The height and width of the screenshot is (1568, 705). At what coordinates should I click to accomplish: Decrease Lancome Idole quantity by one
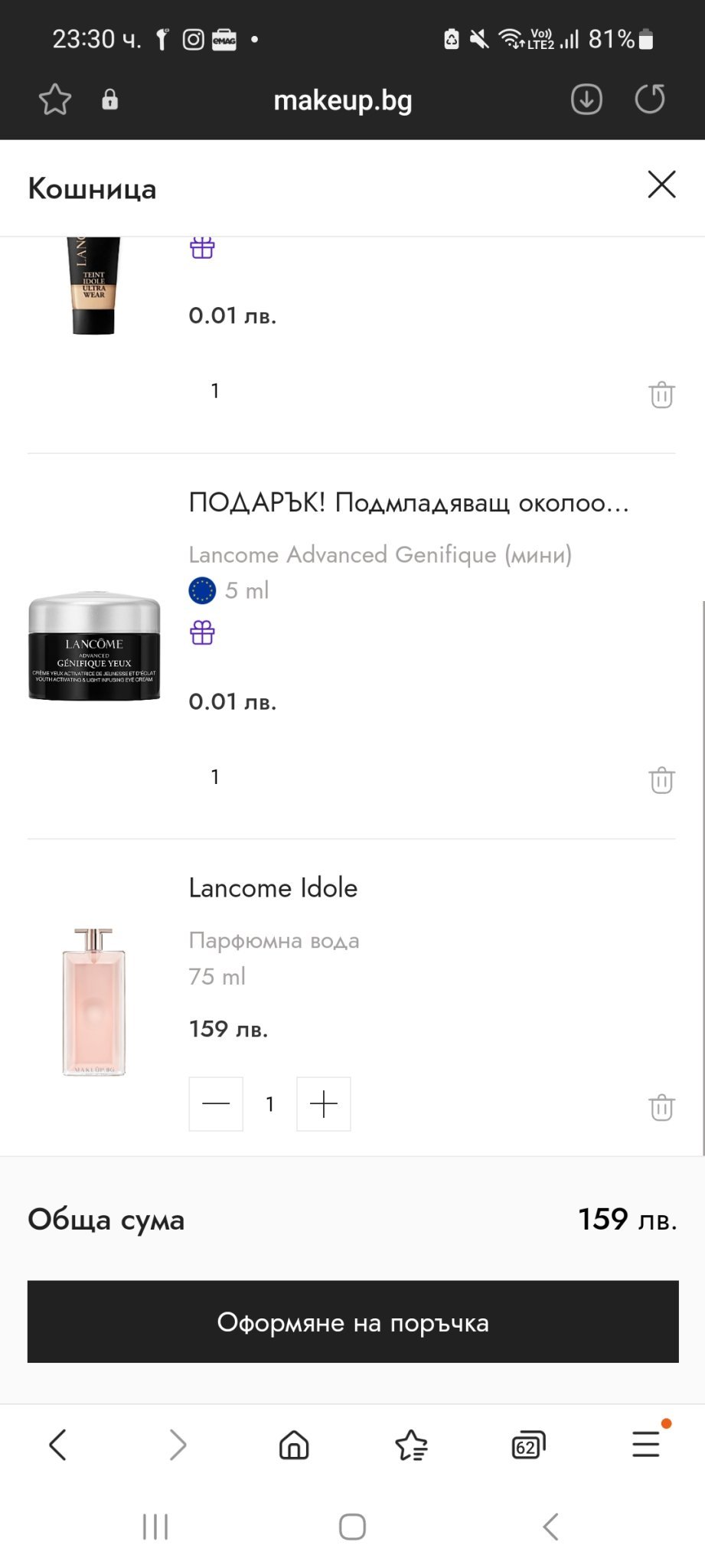[216, 1104]
